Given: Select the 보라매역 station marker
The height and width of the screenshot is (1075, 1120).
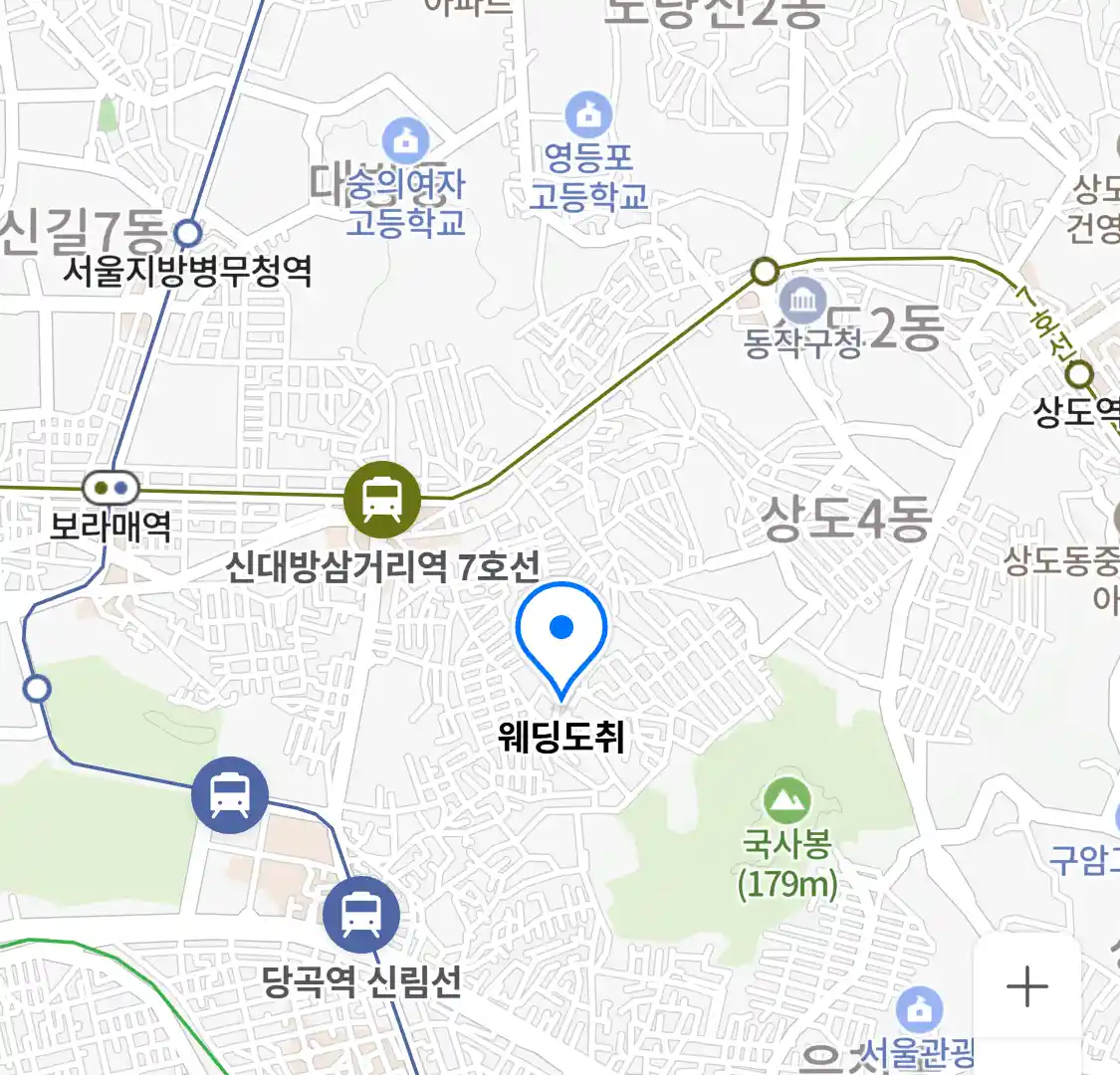Looking at the screenshot, I should click(x=111, y=488).
